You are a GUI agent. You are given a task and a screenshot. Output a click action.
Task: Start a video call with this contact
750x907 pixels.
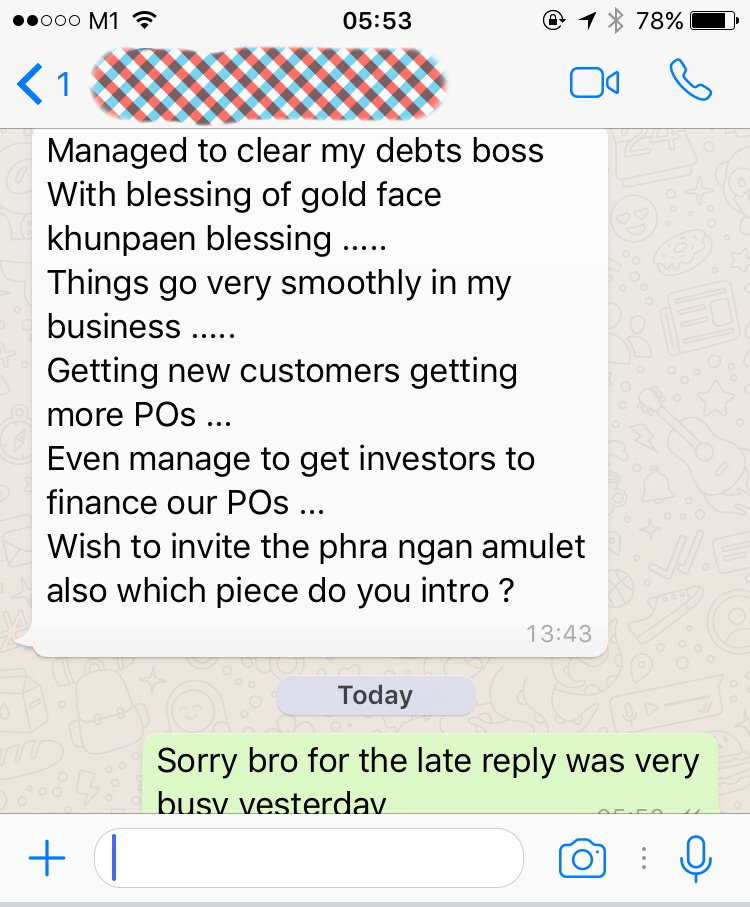point(594,84)
